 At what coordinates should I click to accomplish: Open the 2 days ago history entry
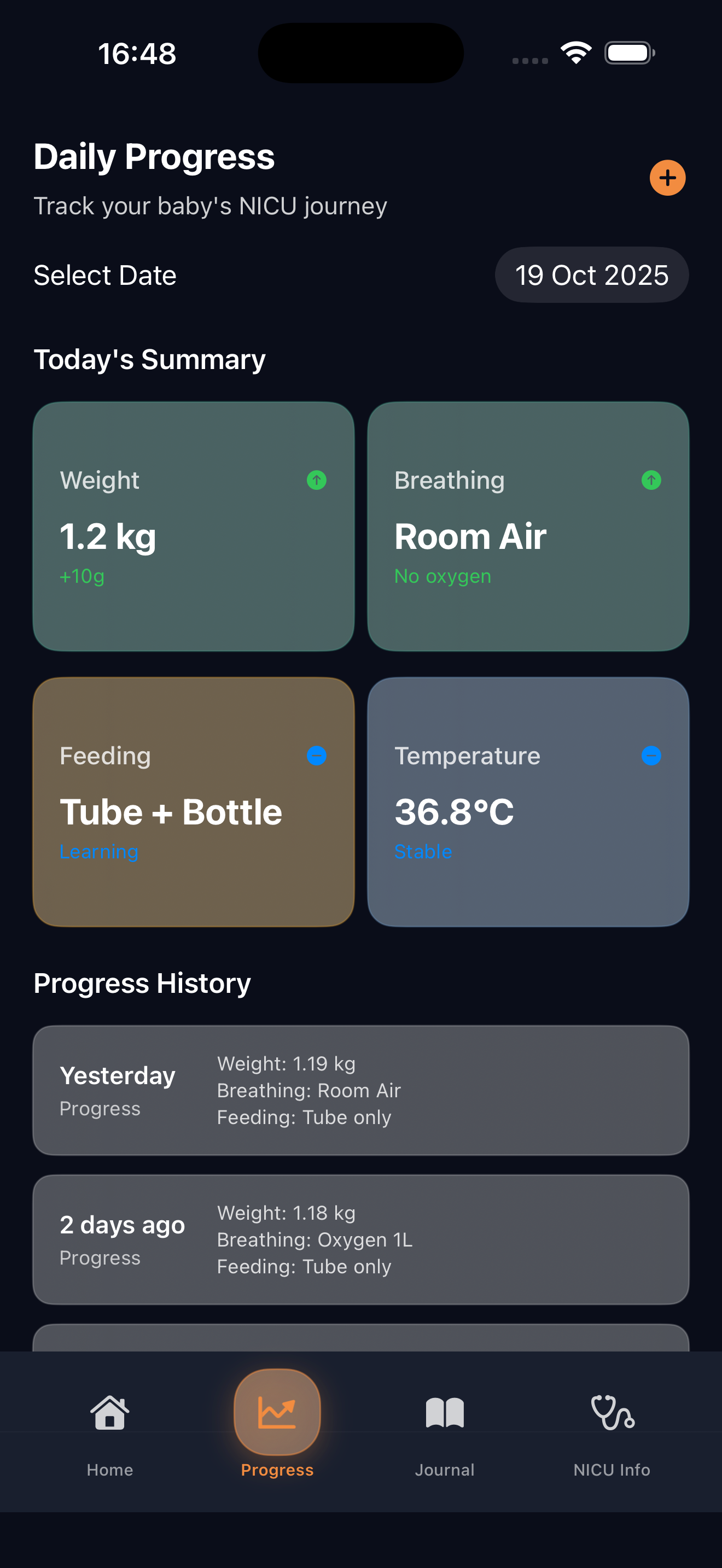pyautogui.click(x=360, y=1239)
